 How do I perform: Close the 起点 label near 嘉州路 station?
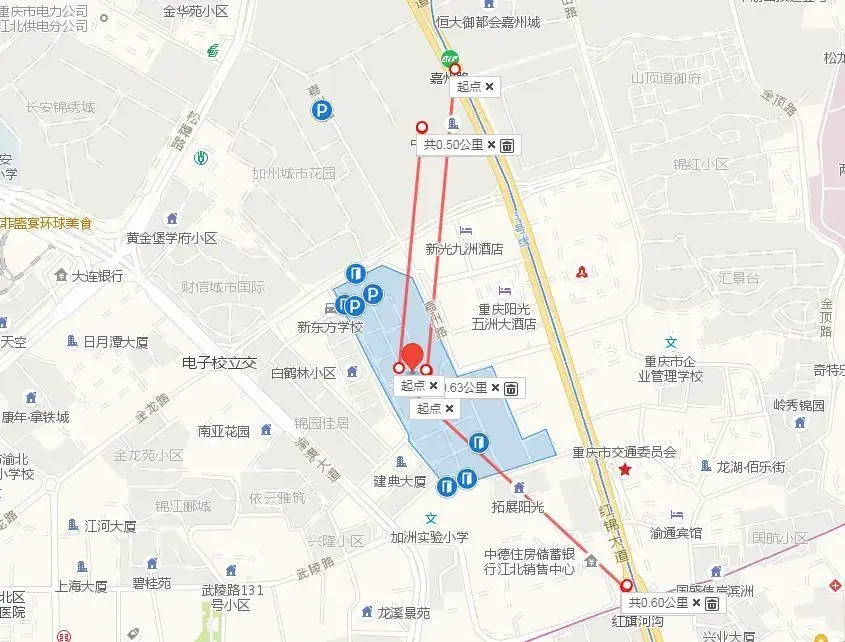click(x=489, y=87)
